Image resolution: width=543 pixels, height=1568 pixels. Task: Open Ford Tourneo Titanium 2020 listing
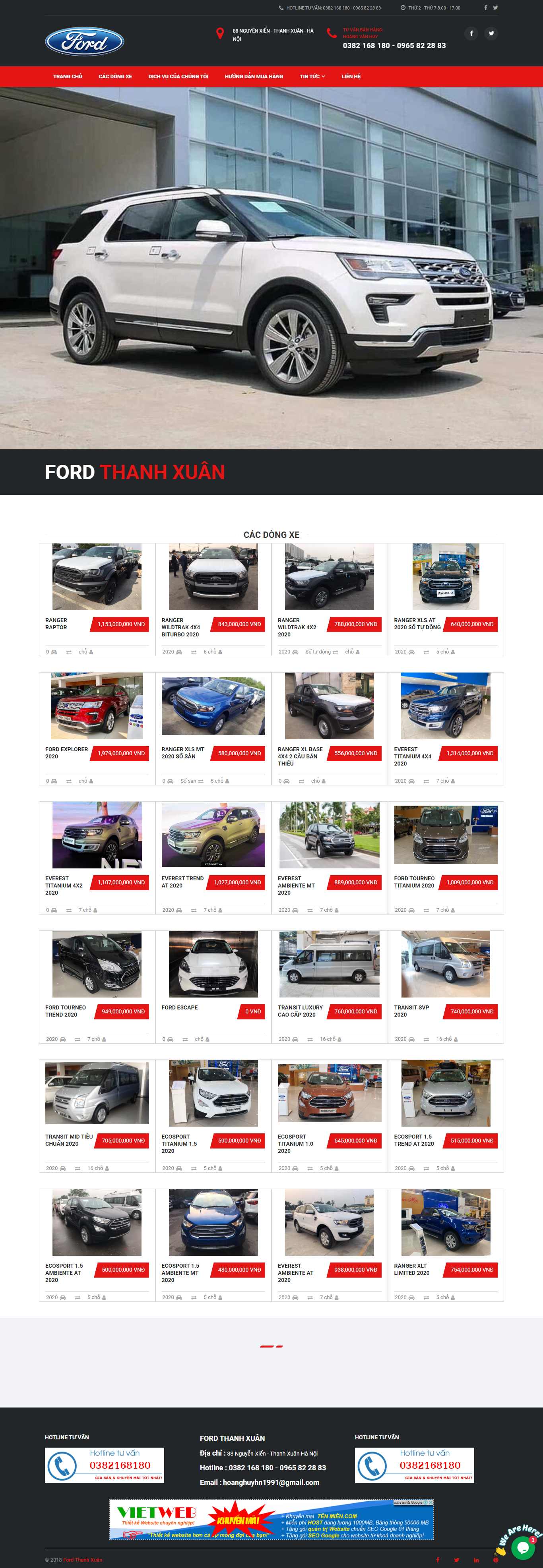tap(446, 835)
